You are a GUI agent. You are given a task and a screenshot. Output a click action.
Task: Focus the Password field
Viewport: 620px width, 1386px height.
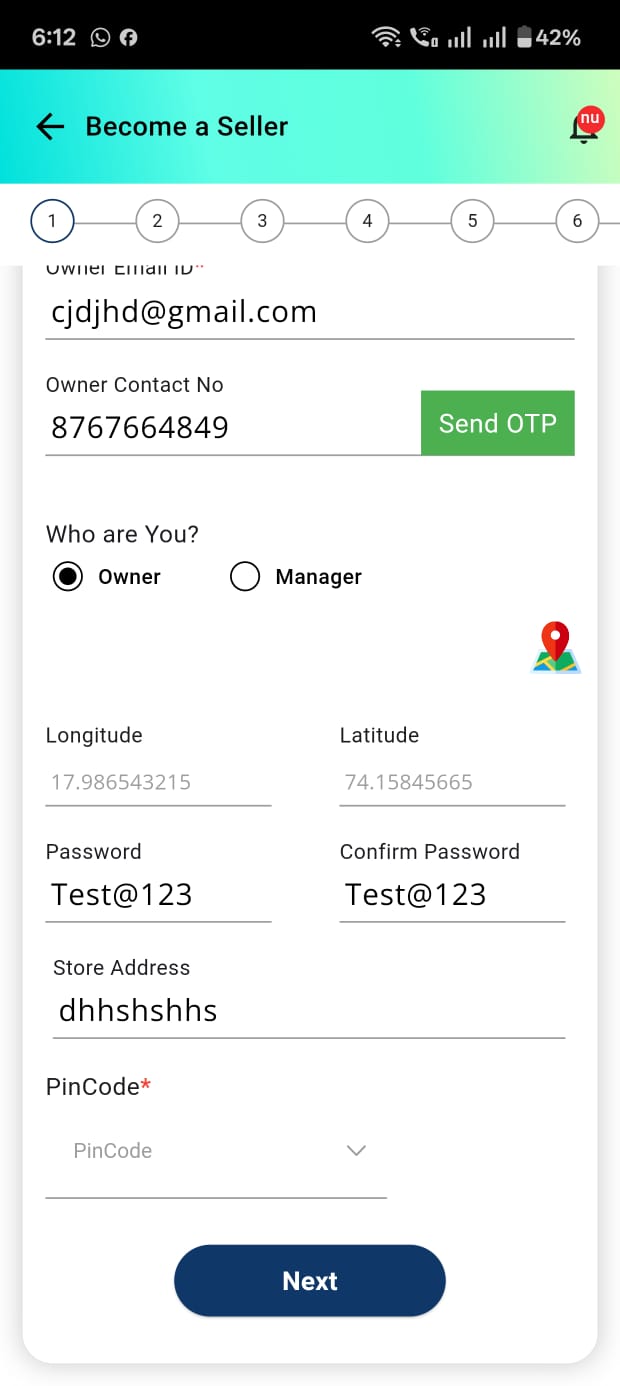(x=158, y=894)
